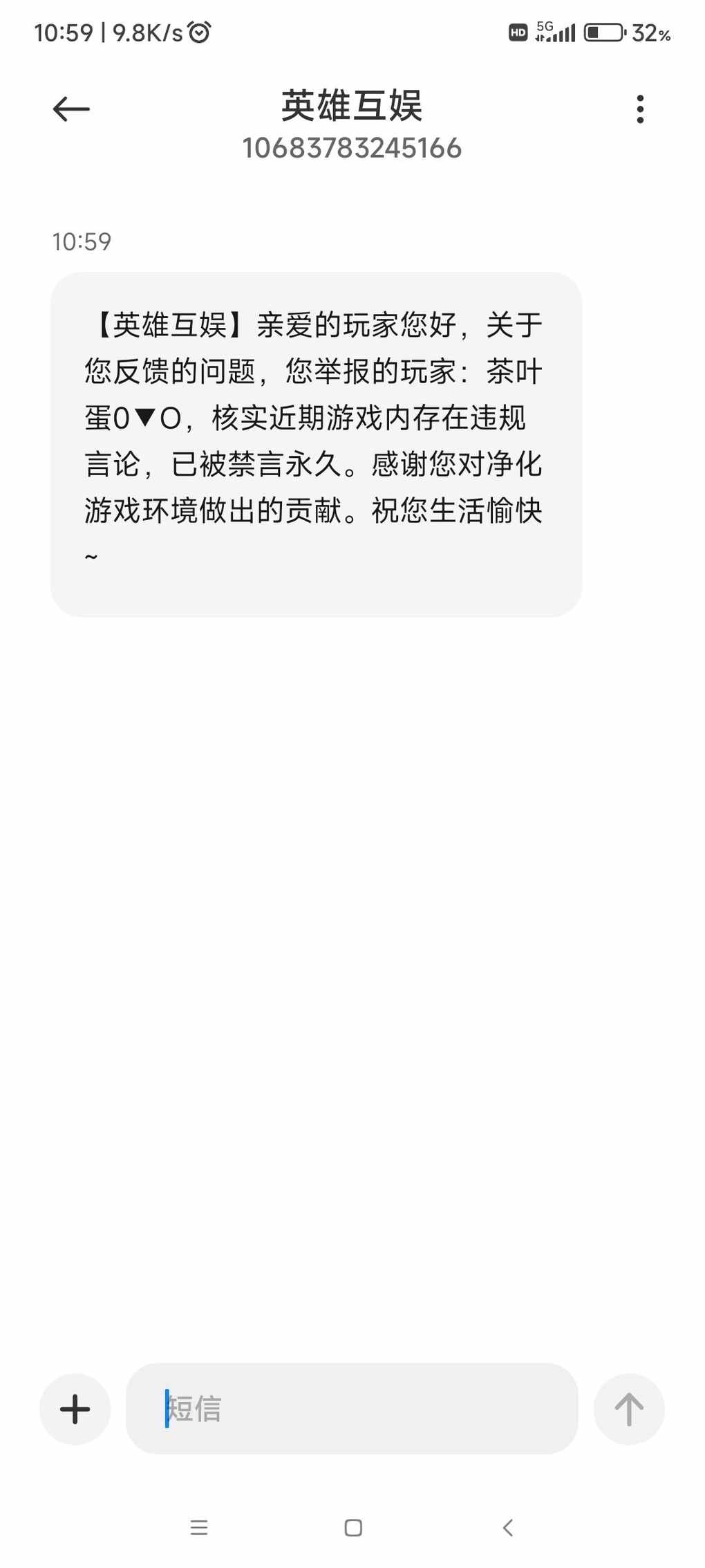The image size is (705, 1568).
Task: Tap the send arrow button
Action: tap(629, 1409)
